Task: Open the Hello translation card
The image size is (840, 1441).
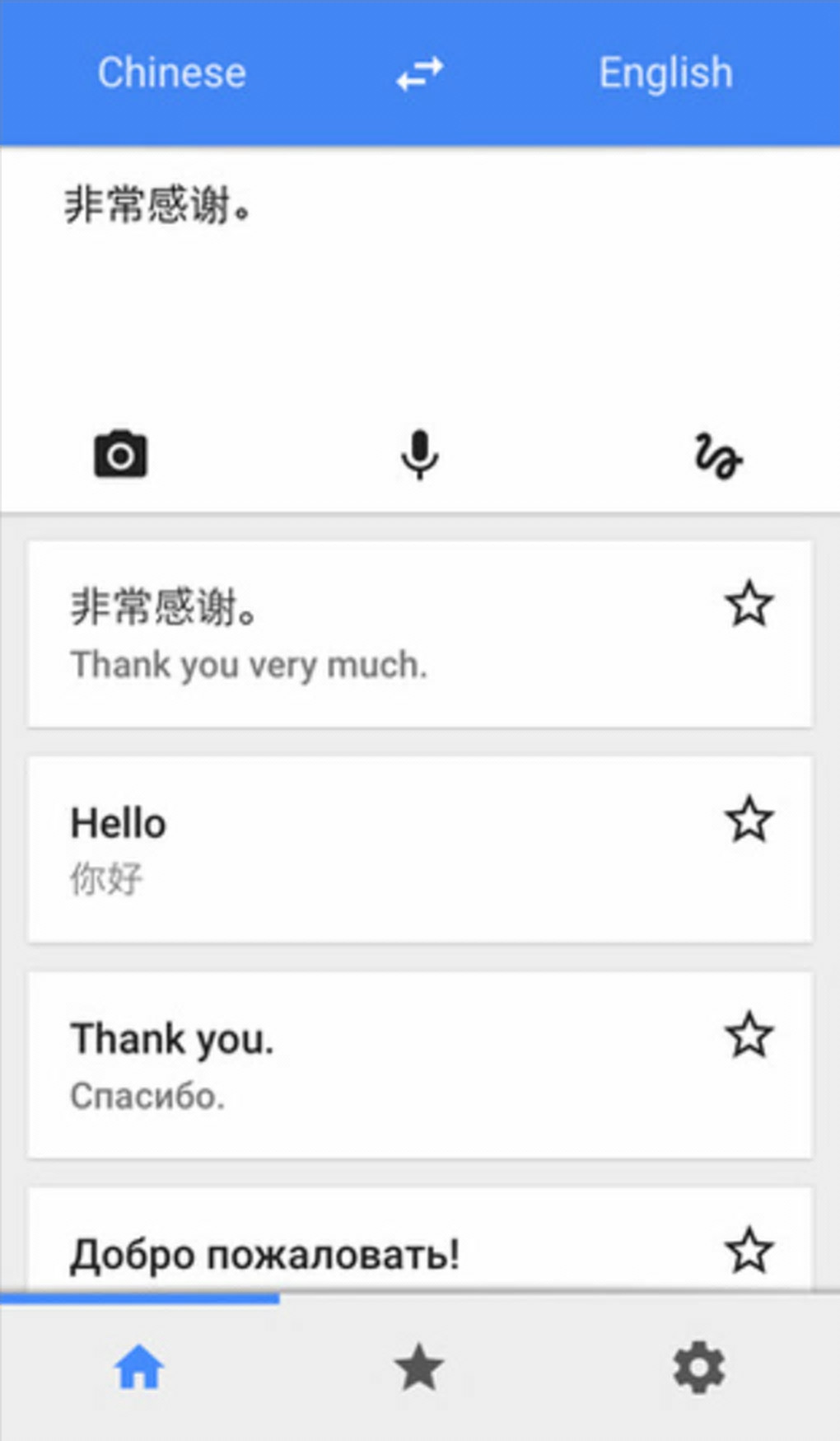Action: 371,849
